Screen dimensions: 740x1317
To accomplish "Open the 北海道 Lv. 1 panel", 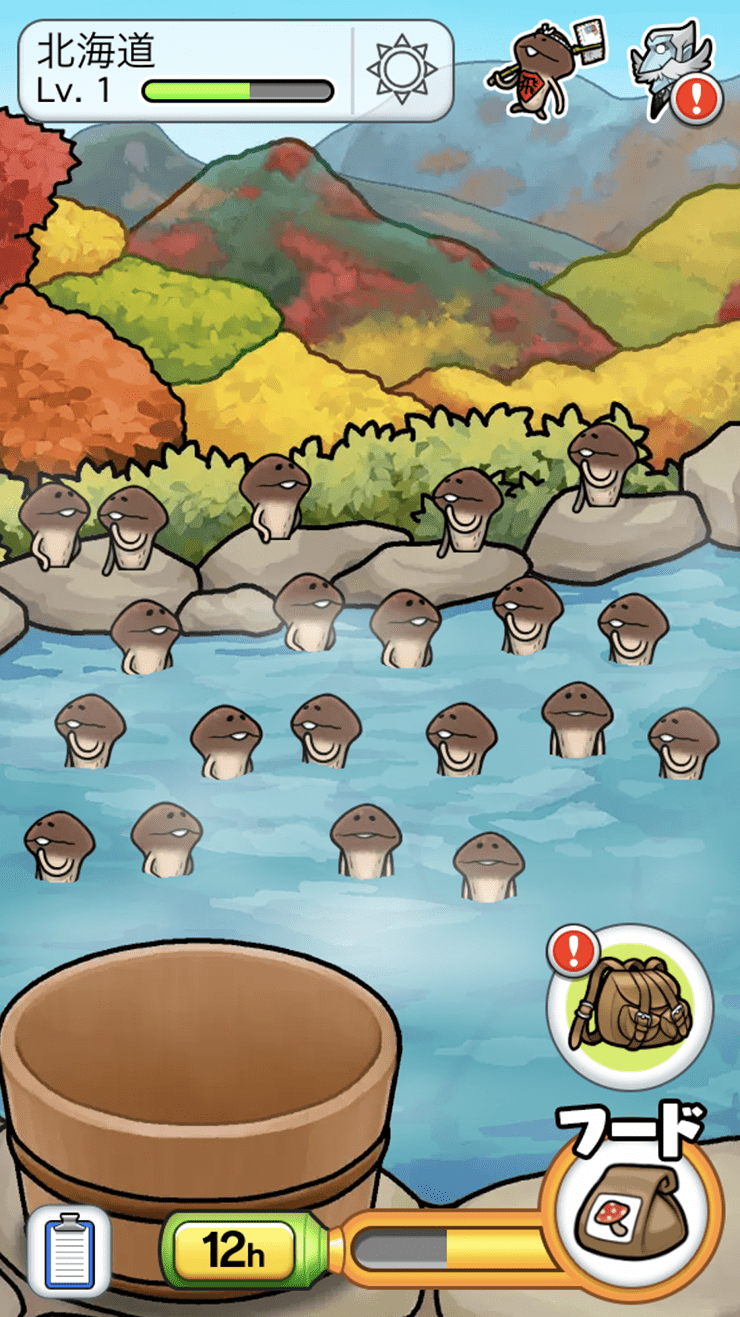I will point(185,70).
